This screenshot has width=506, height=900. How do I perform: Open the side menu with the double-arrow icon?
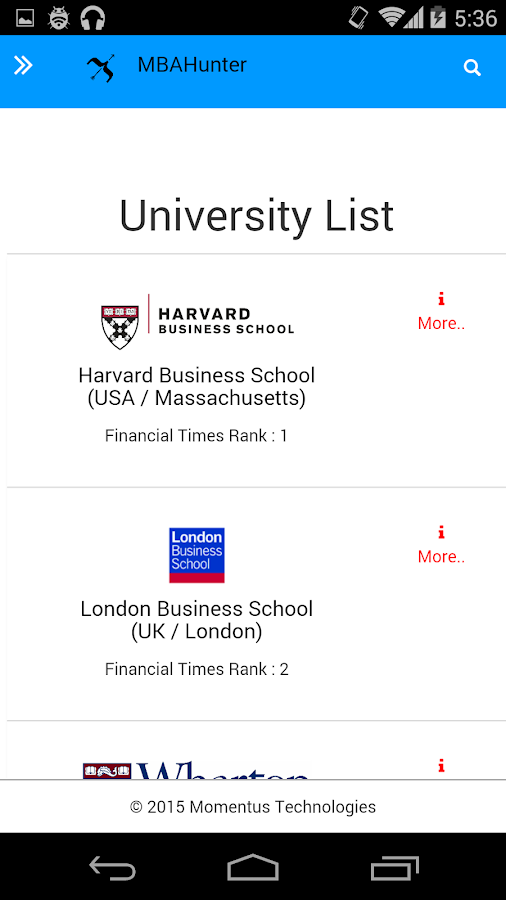(23, 66)
